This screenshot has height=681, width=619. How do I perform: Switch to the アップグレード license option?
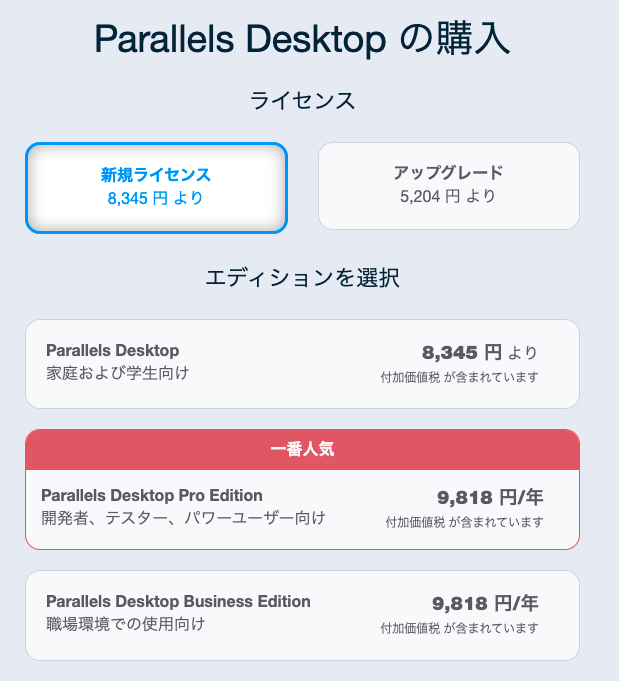[x=448, y=186]
